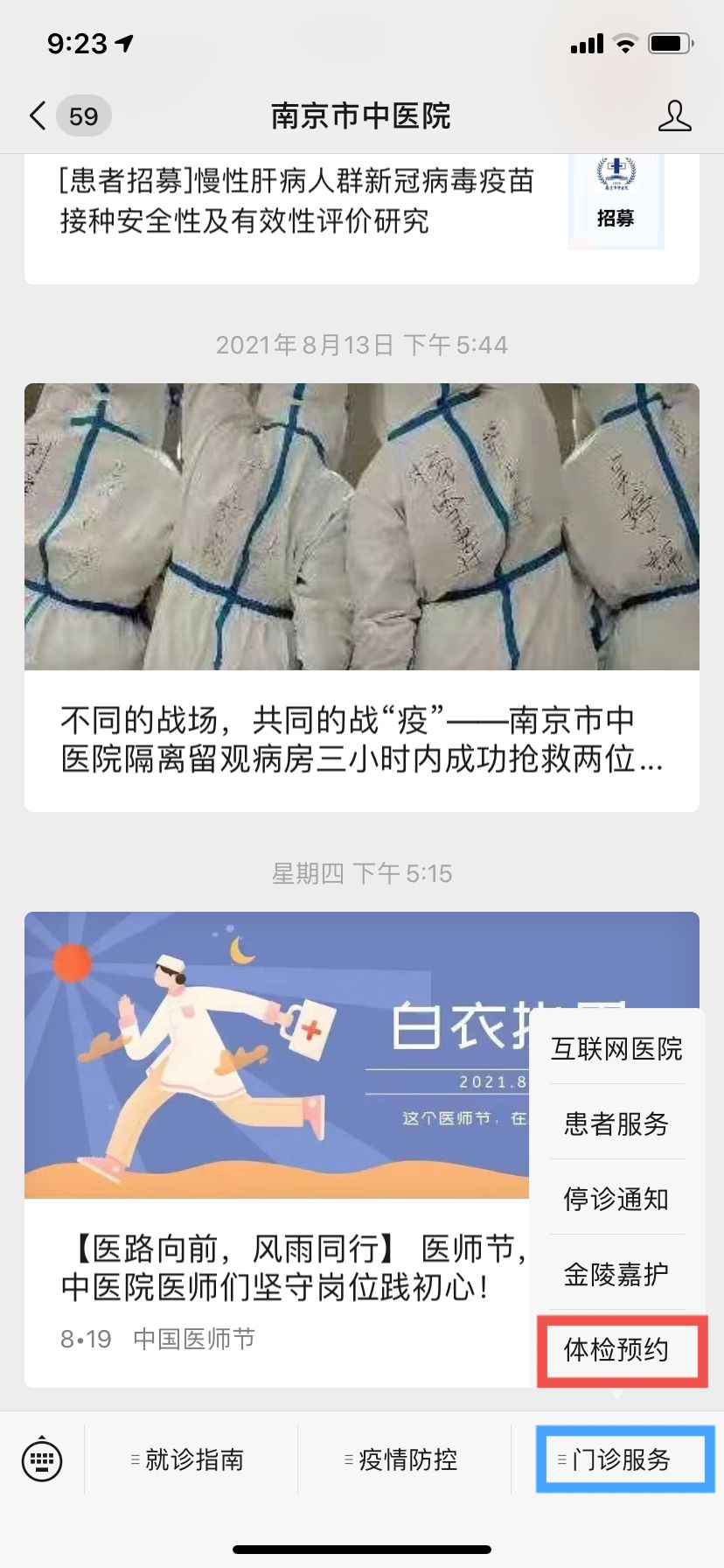
Task: Select 金陵嘉护 menu item
Action: click(616, 1274)
